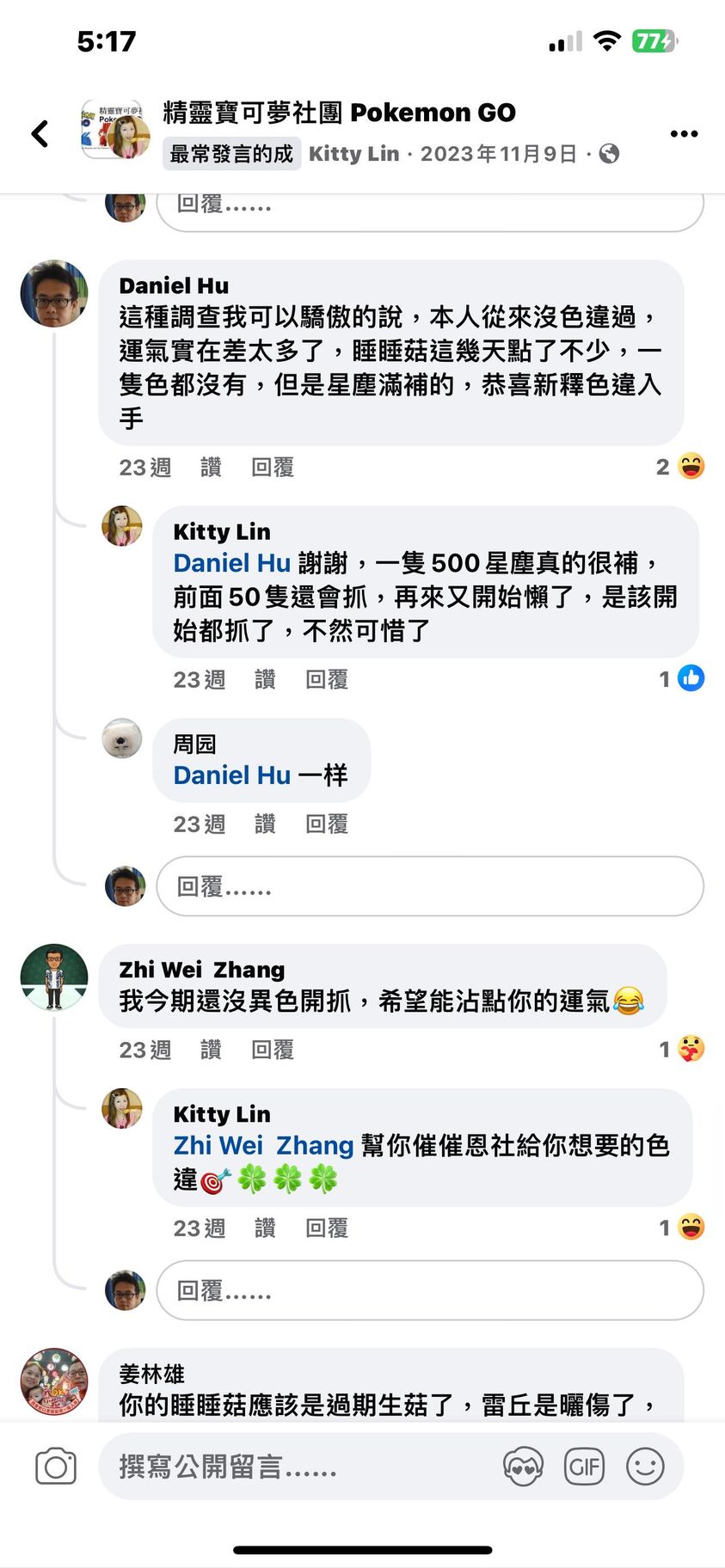The image size is (725, 1568).
Task: View reactions on Daniel Hu's comment
Action: [x=680, y=467]
